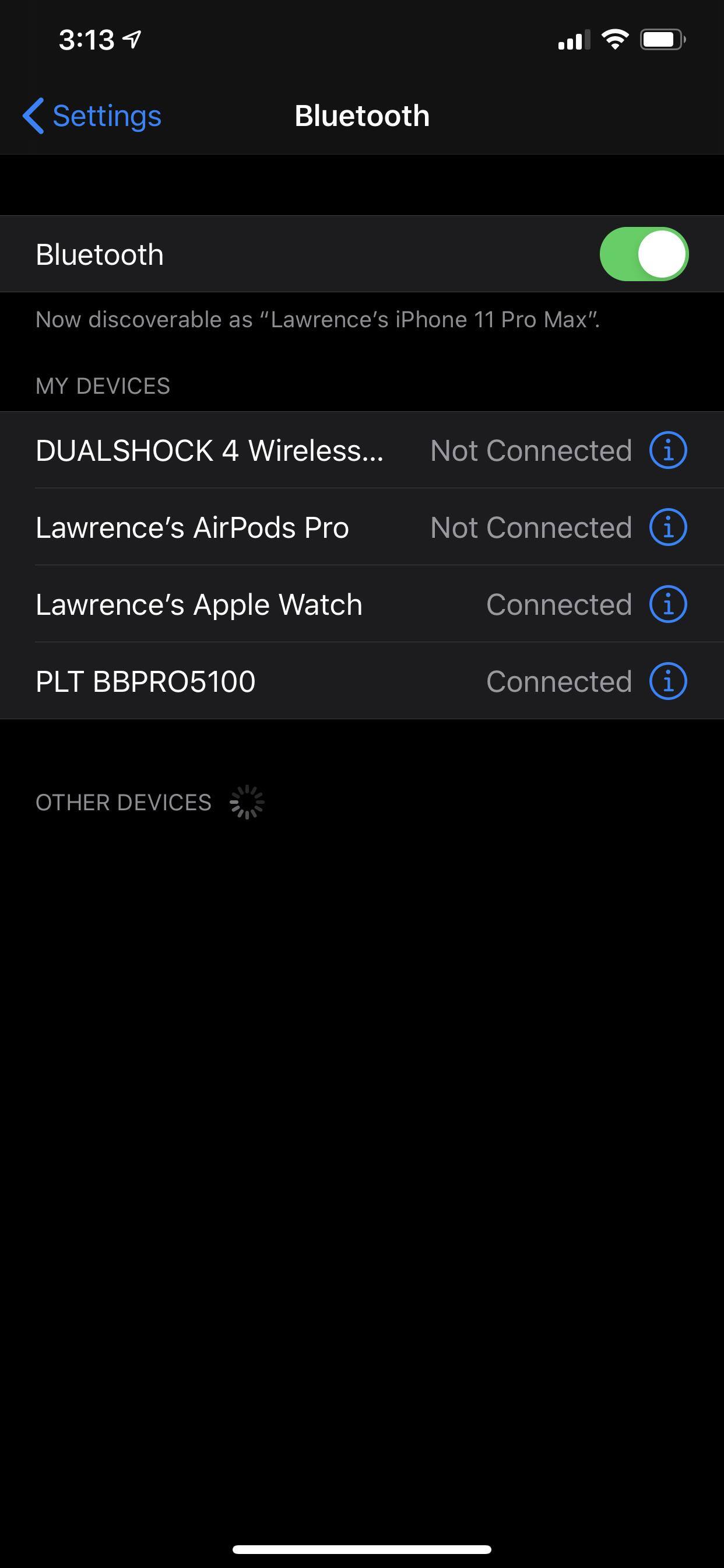Open info for DUALSHOCK 4 Wireless

click(x=667, y=451)
